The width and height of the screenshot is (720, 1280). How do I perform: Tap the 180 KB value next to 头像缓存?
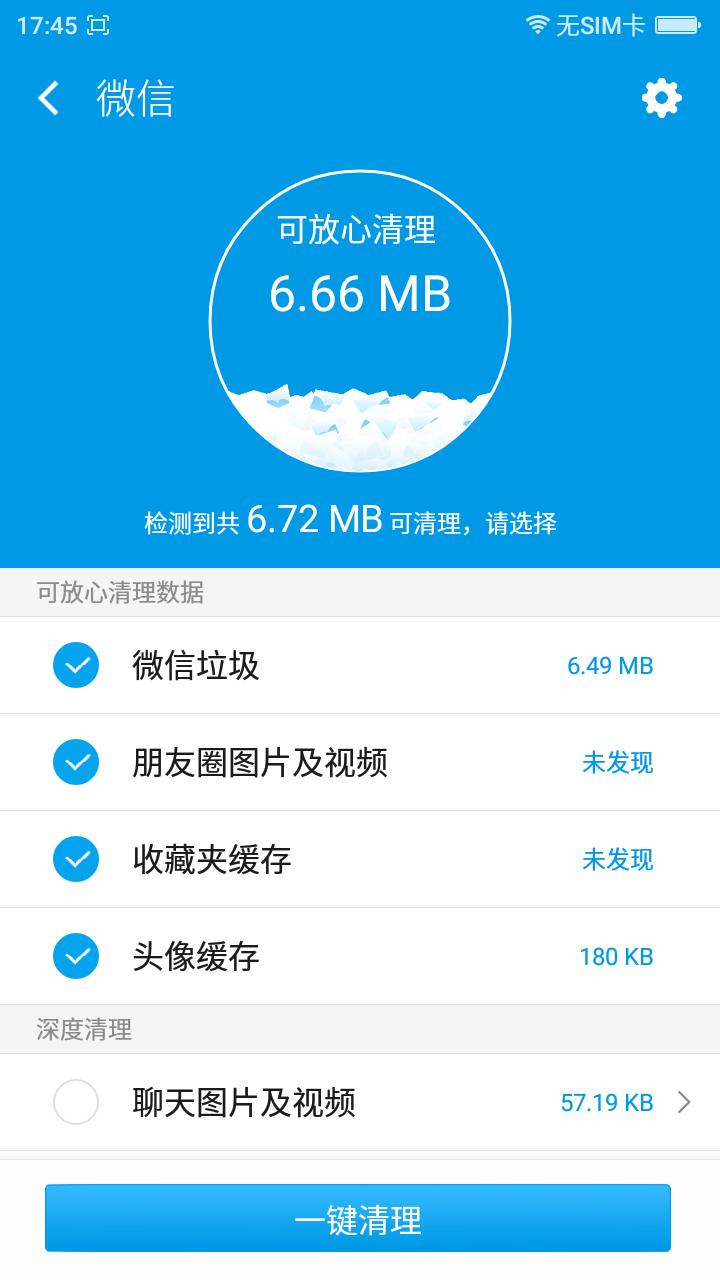pos(615,956)
